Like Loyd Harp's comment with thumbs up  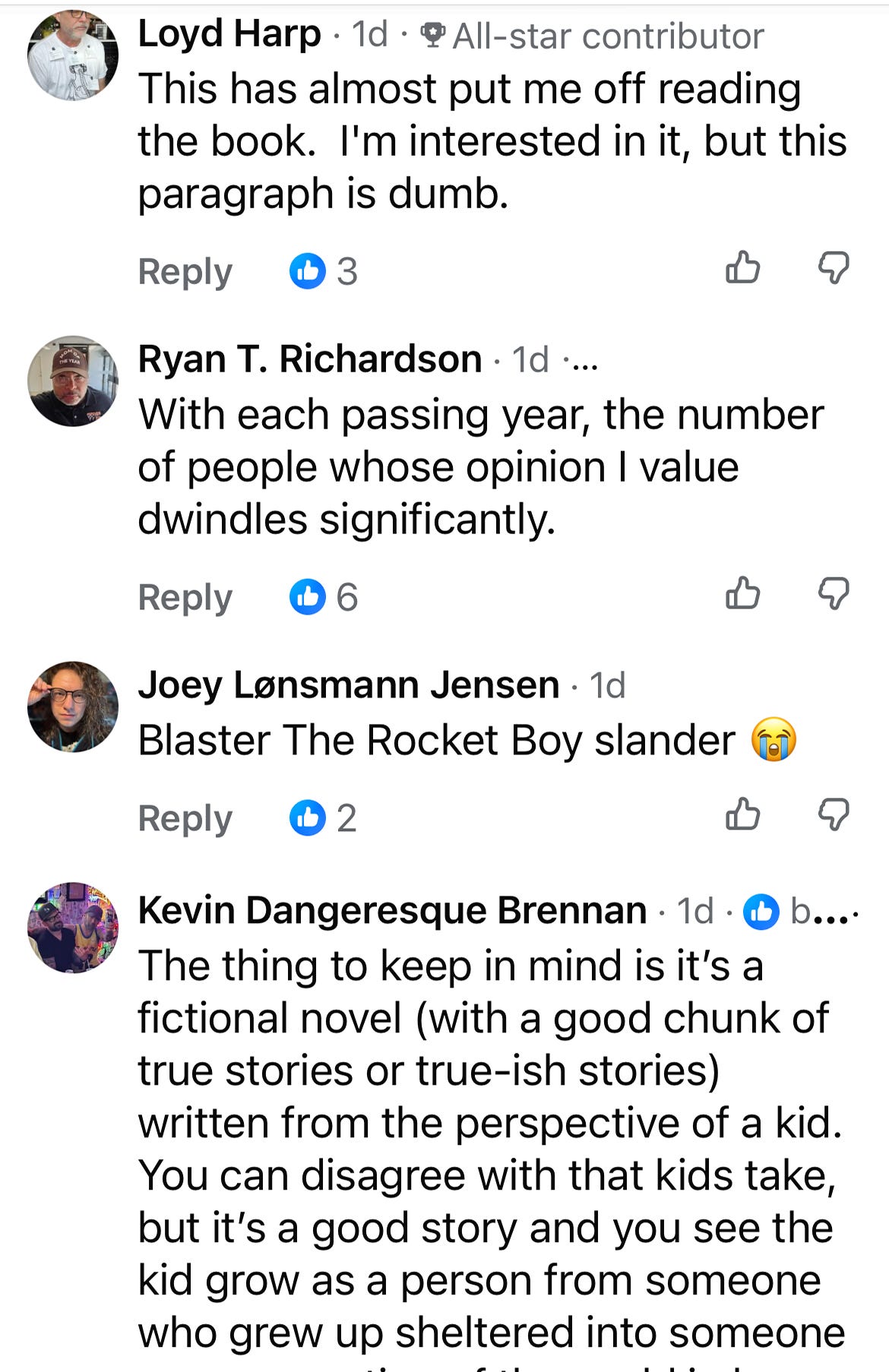742,267
